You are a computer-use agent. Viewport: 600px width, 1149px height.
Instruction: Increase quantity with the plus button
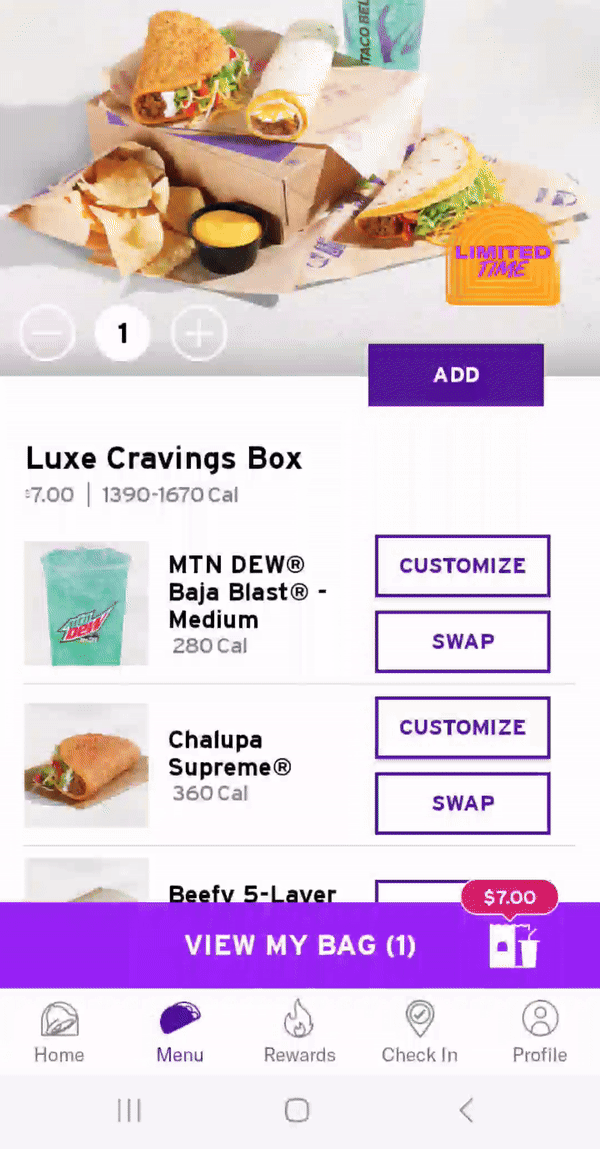click(199, 333)
